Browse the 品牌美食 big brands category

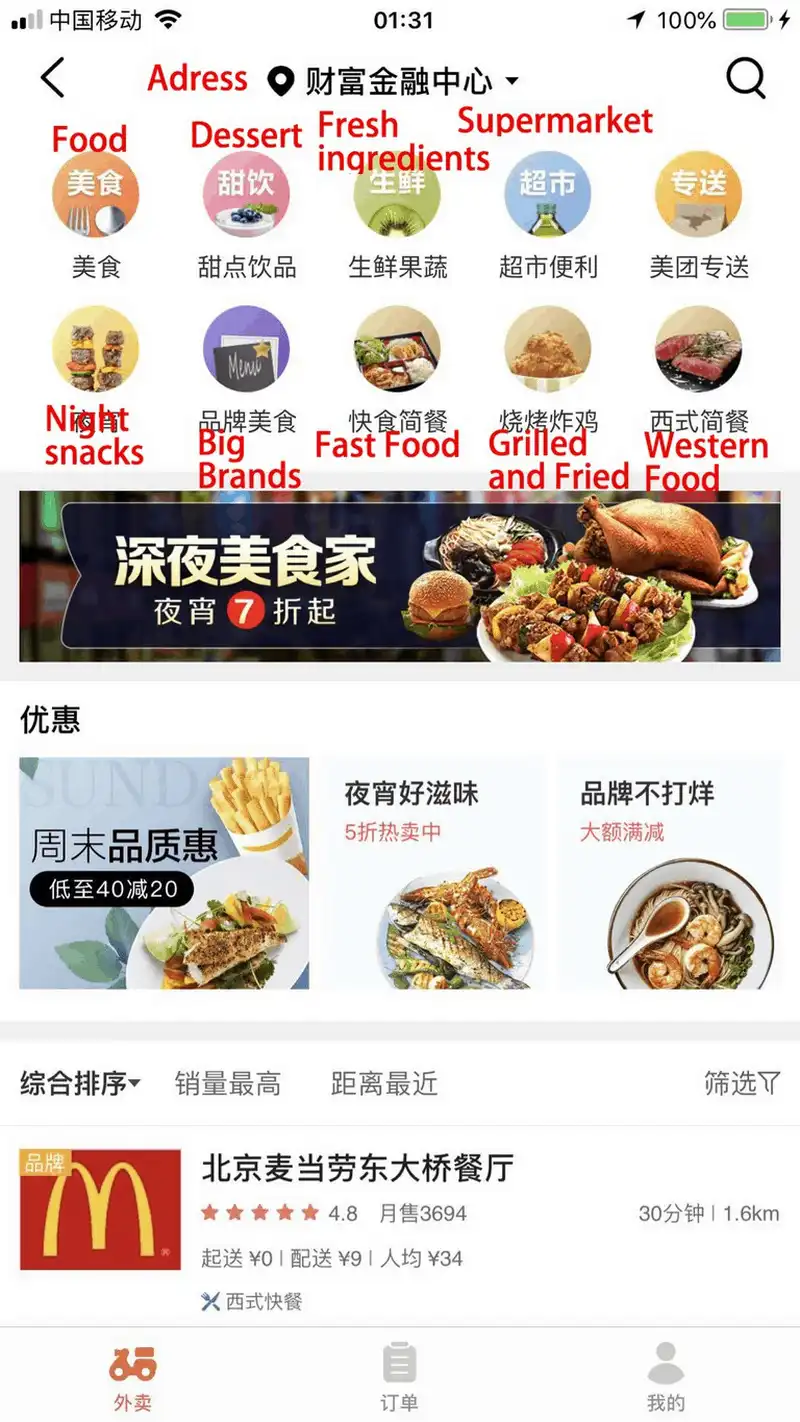pos(246,352)
